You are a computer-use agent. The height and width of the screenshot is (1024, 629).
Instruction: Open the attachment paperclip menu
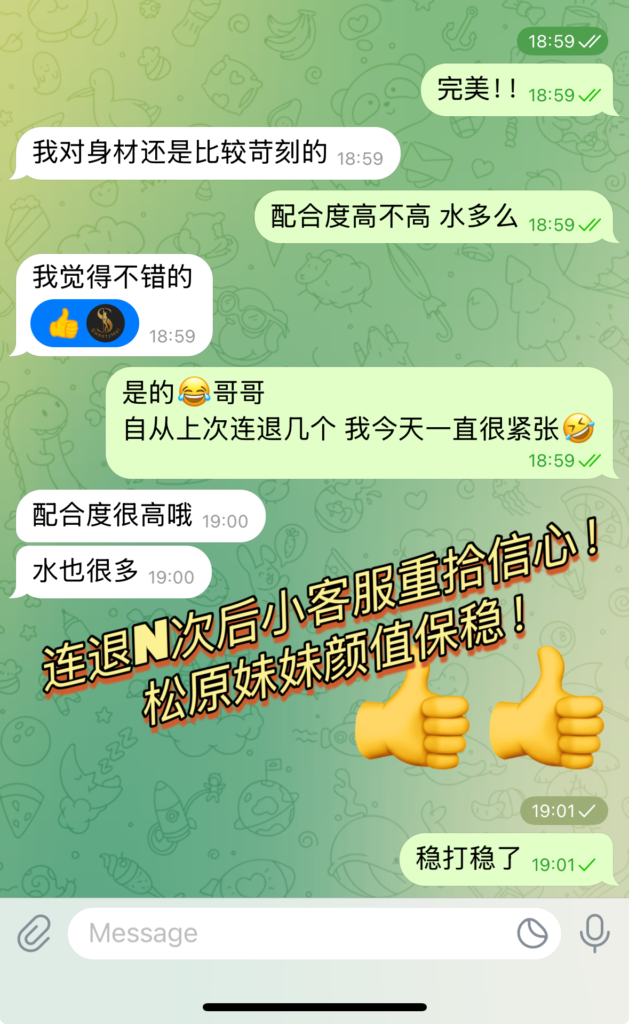click(34, 934)
